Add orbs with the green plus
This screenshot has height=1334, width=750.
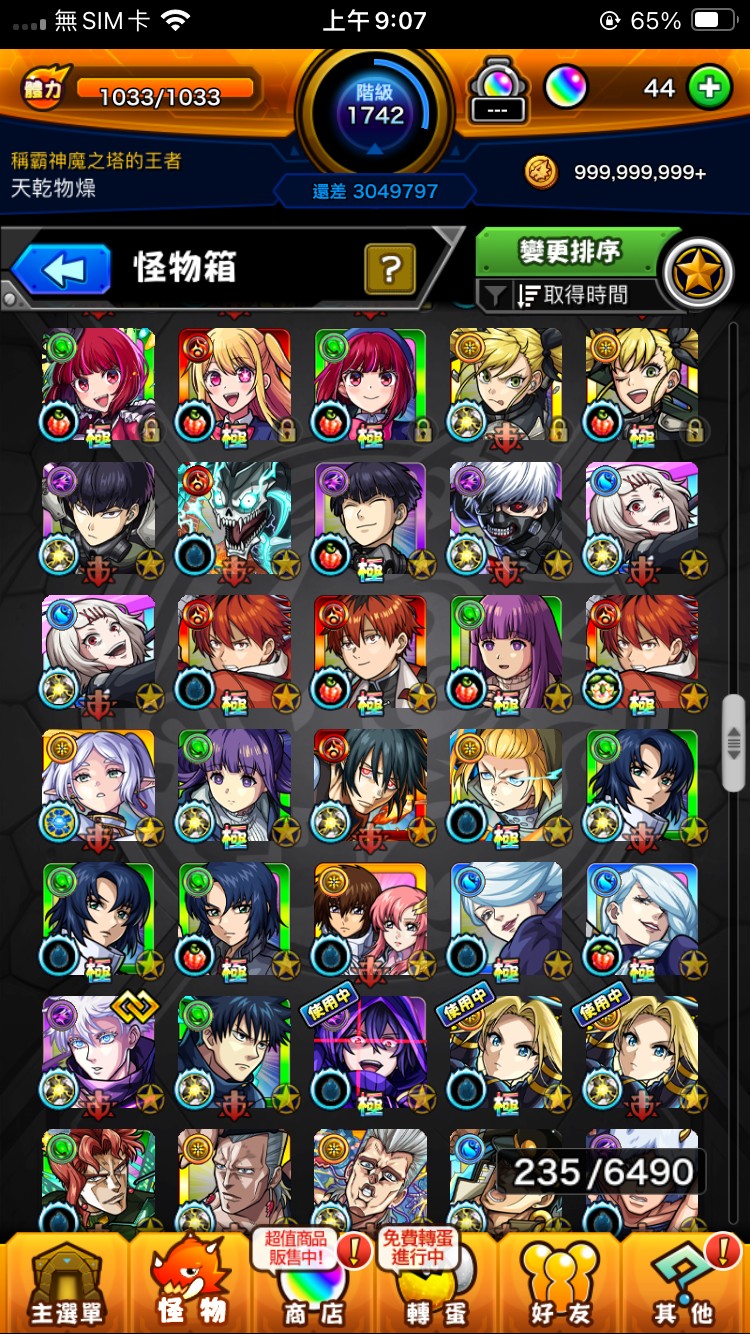pyautogui.click(x=709, y=88)
